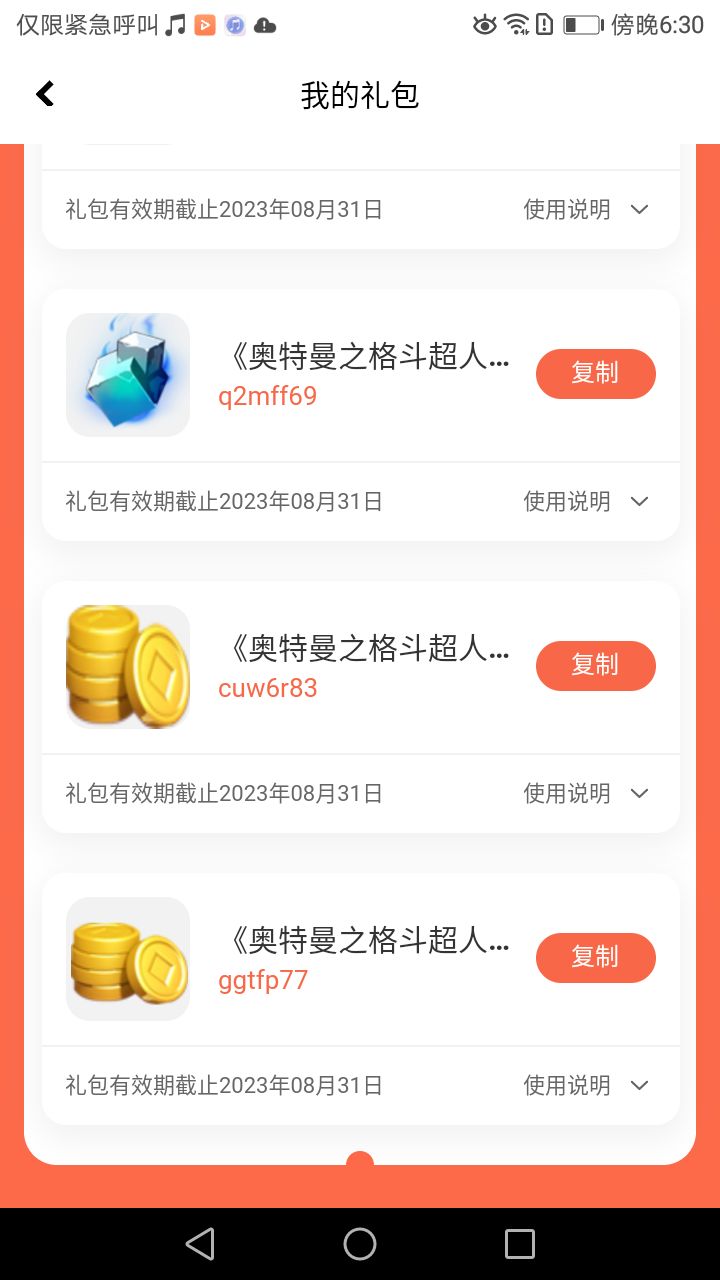Copy gift code cuw6r83

point(595,666)
